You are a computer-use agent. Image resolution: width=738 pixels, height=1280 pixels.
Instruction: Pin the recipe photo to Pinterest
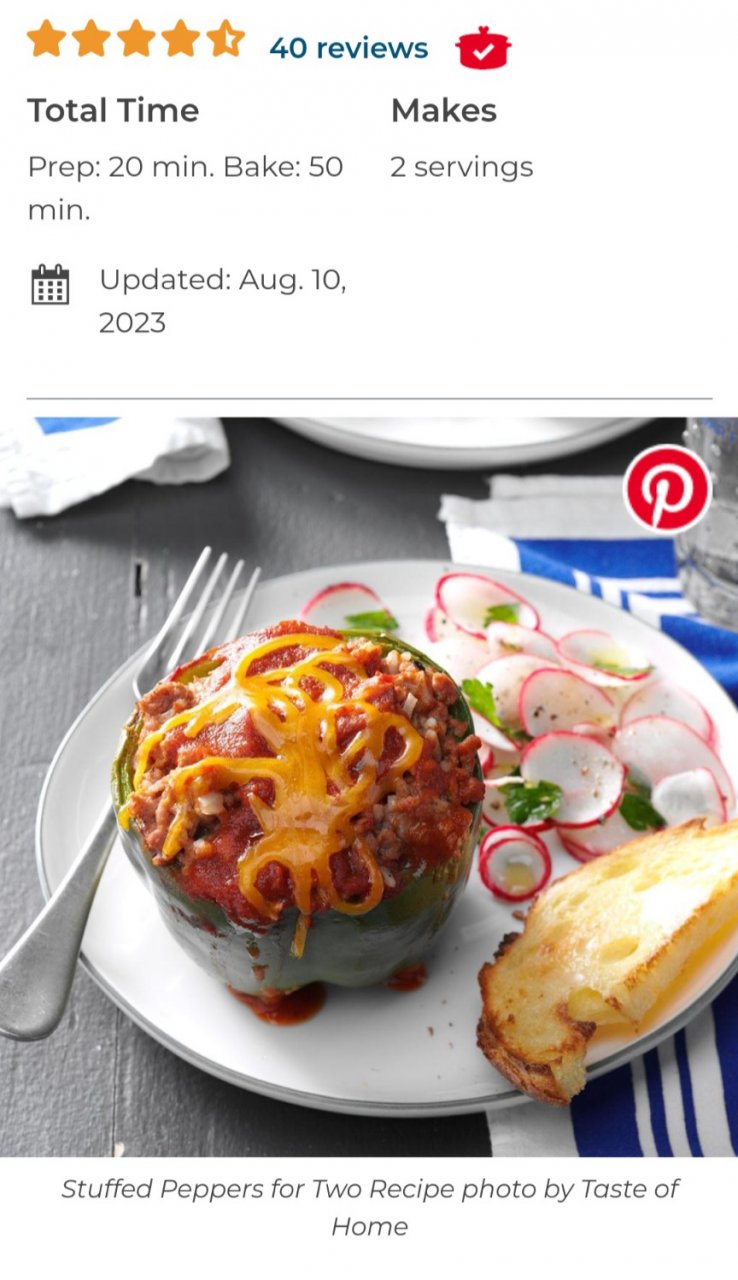click(667, 488)
